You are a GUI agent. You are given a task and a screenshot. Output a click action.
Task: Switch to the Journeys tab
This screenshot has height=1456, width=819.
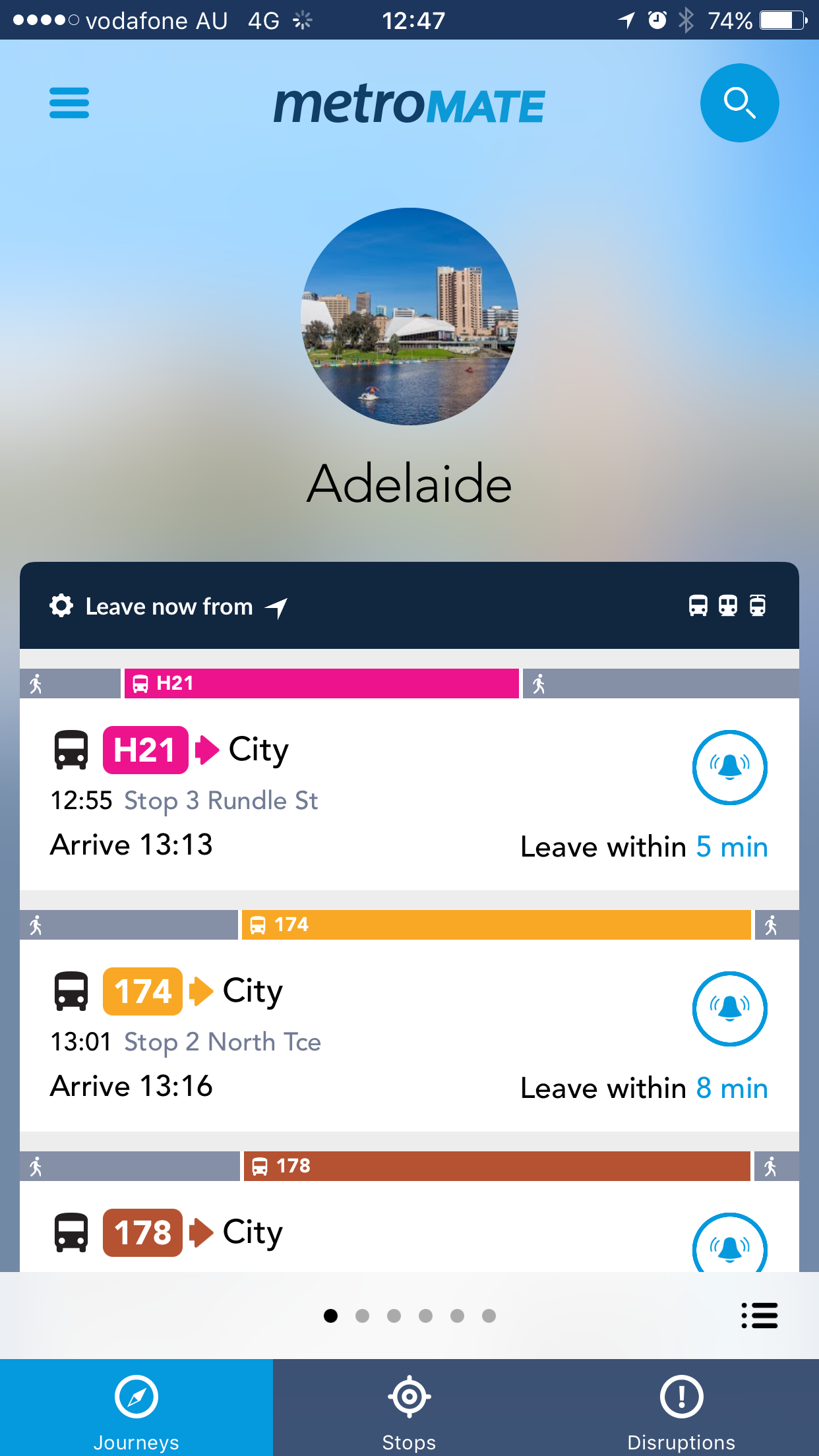(x=136, y=1408)
